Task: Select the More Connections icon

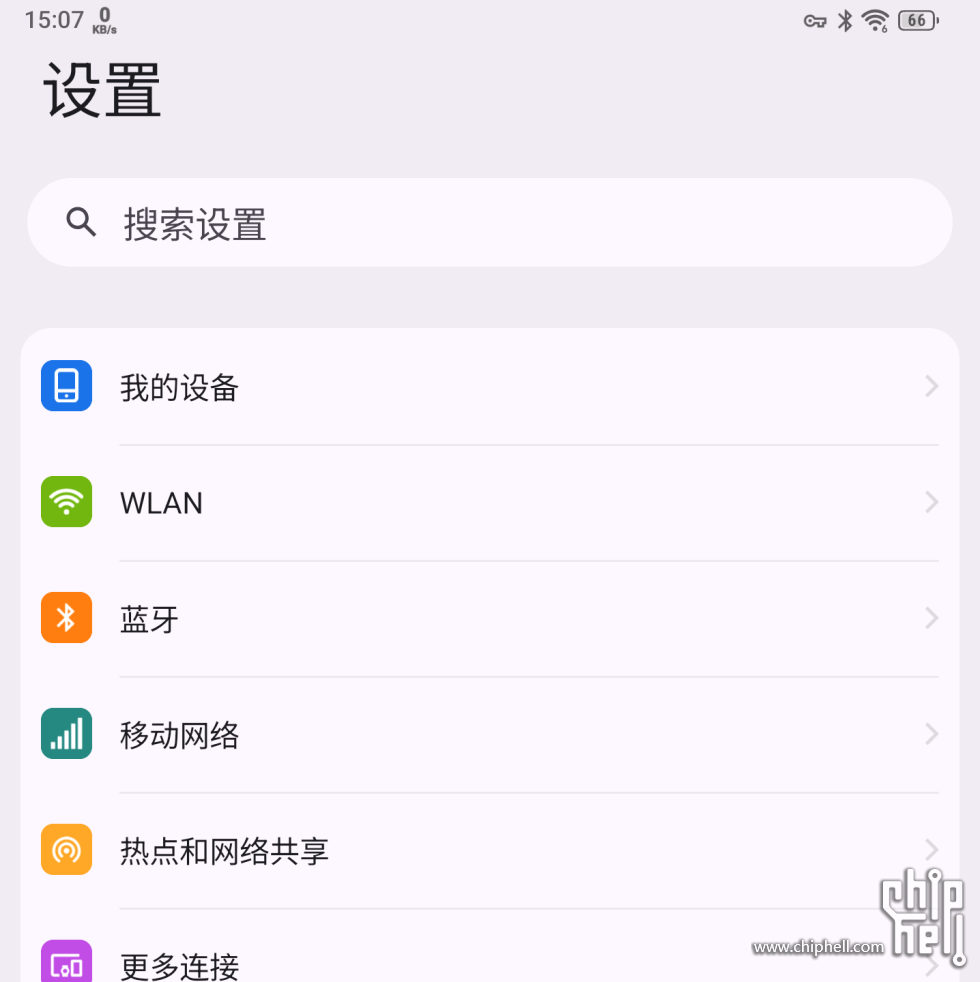Action: [65, 962]
